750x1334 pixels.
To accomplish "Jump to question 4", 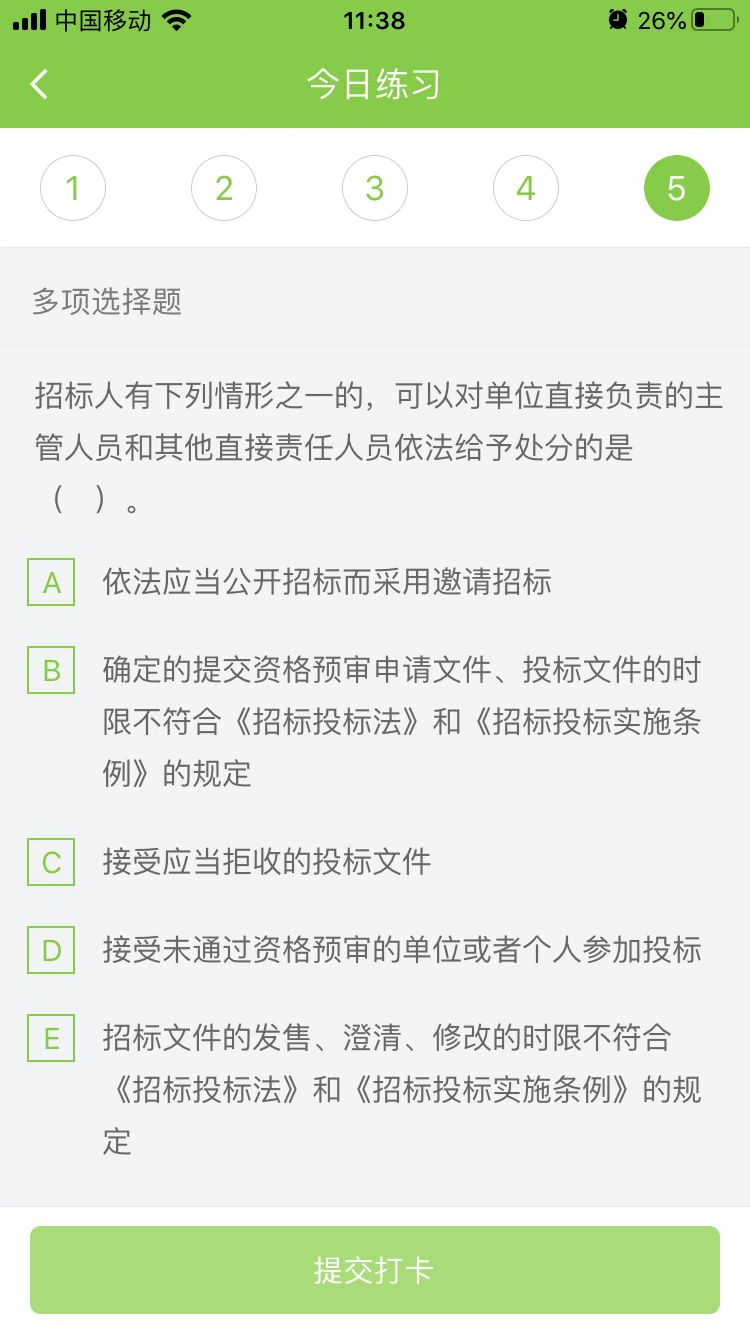I will (526, 188).
